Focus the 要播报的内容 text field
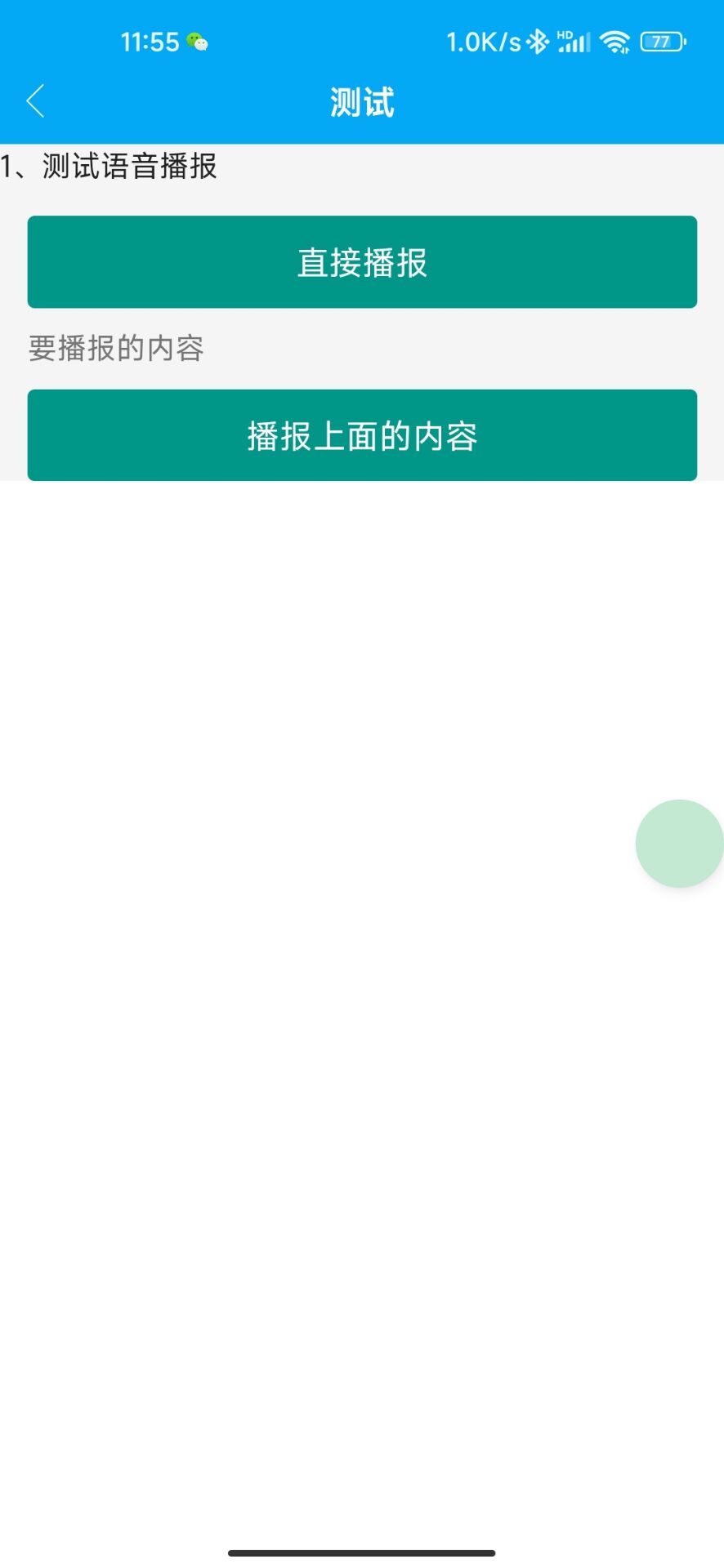Image resolution: width=724 pixels, height=1568 pixels. click(x=362, y=349)
